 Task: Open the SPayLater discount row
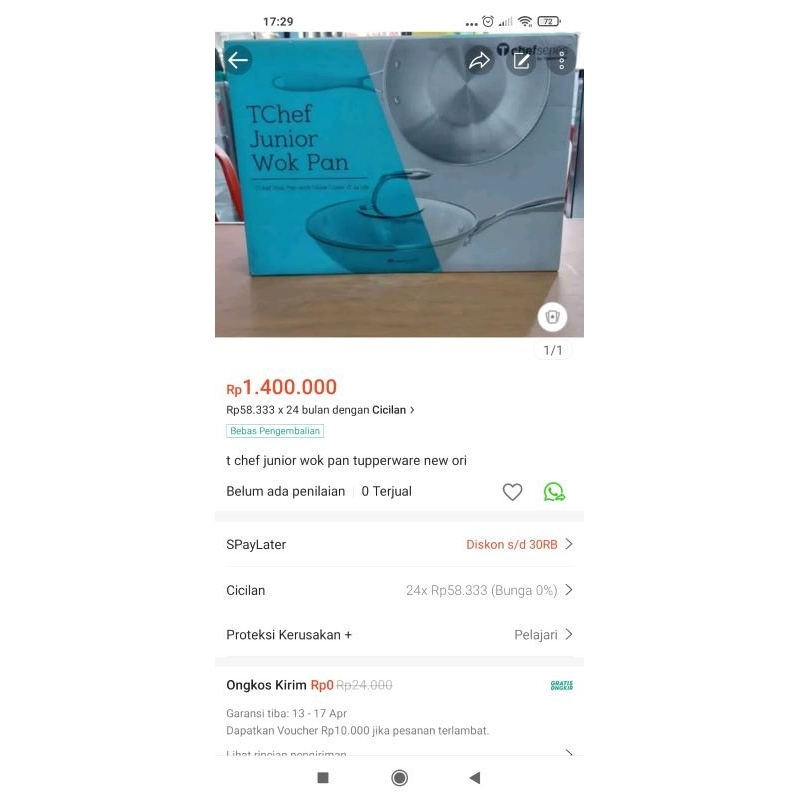399,545
